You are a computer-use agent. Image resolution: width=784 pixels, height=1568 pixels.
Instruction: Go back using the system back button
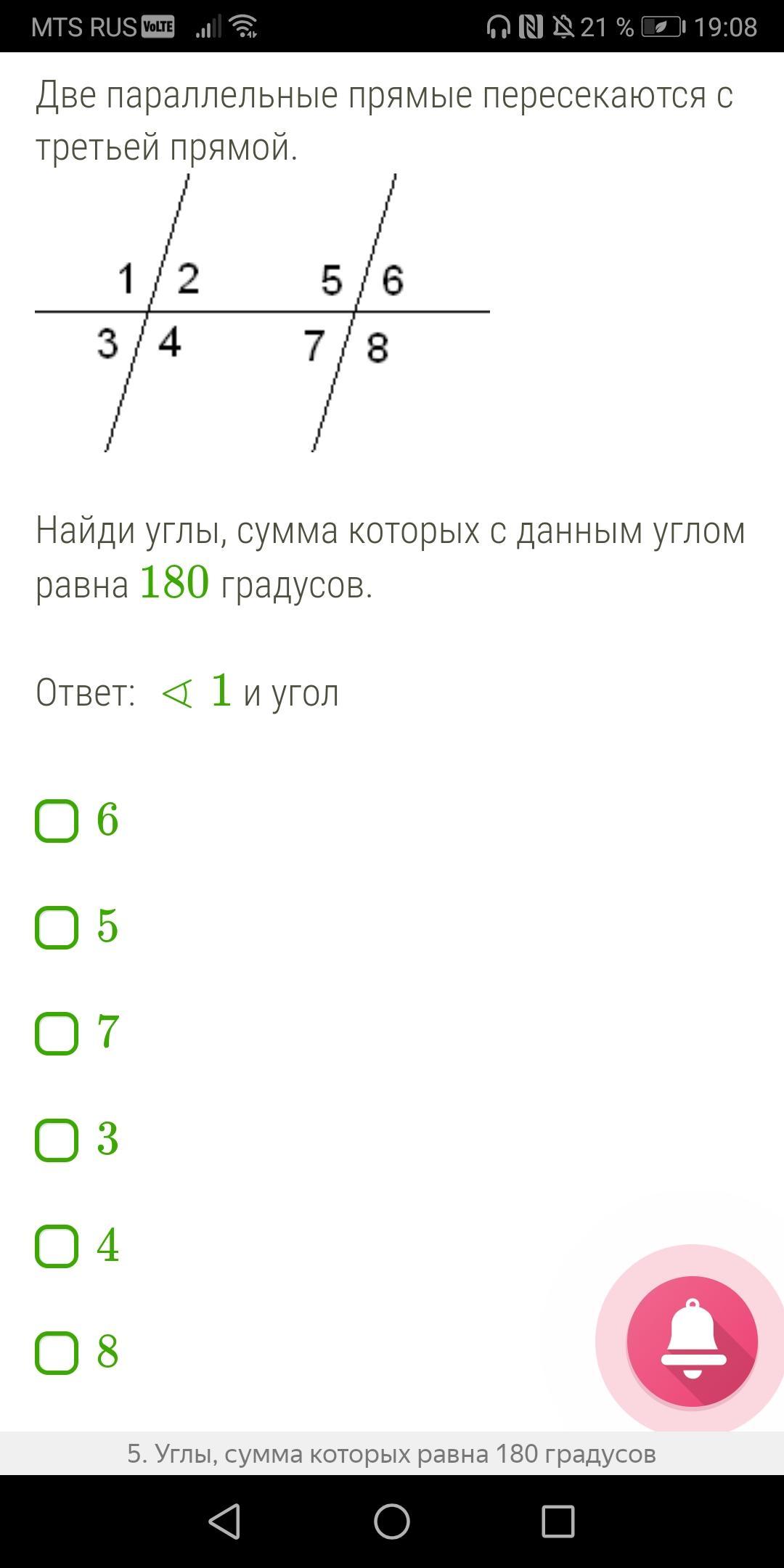(x=224, y=1522)
